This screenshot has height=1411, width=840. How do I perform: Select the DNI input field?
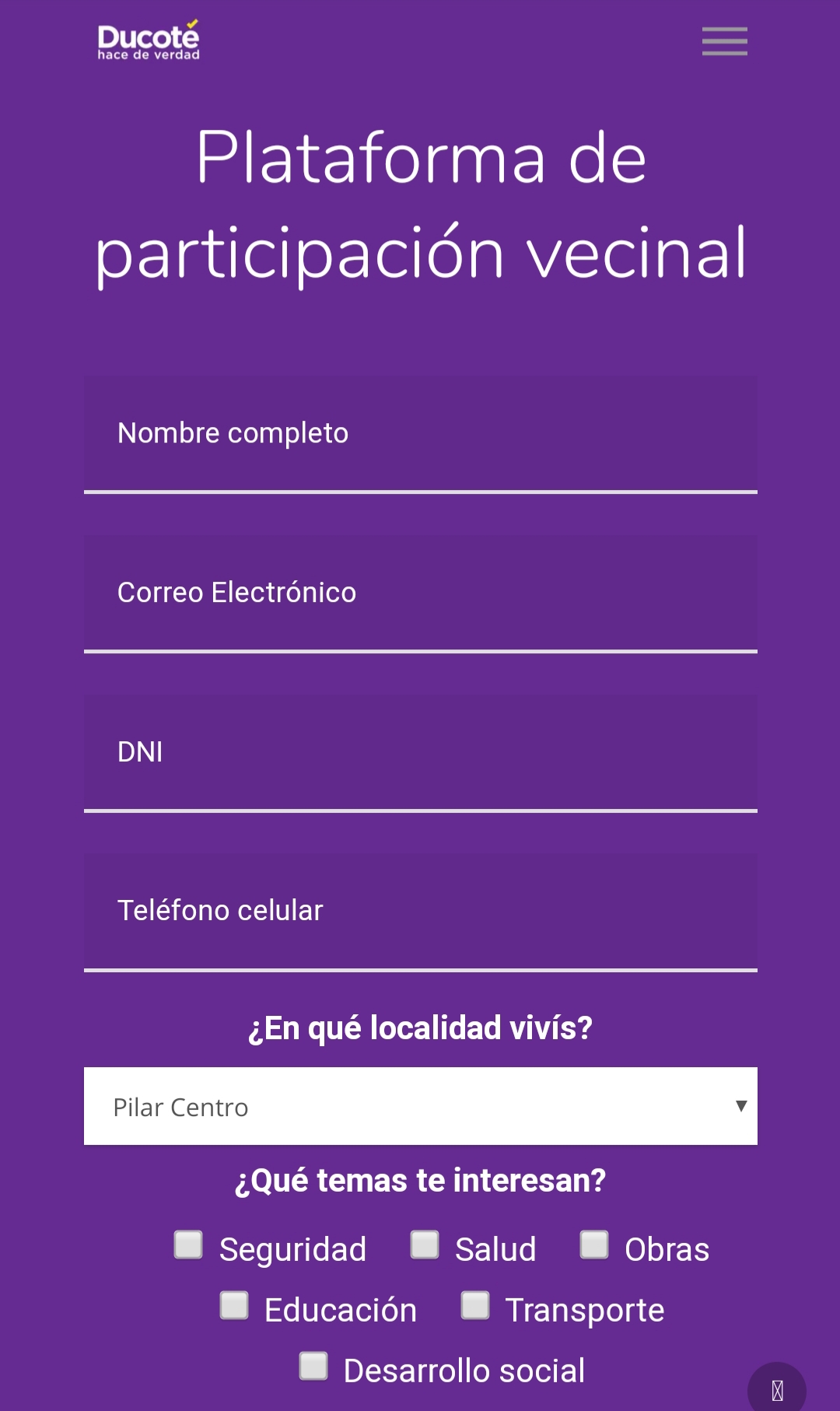(x=420, y=752)
